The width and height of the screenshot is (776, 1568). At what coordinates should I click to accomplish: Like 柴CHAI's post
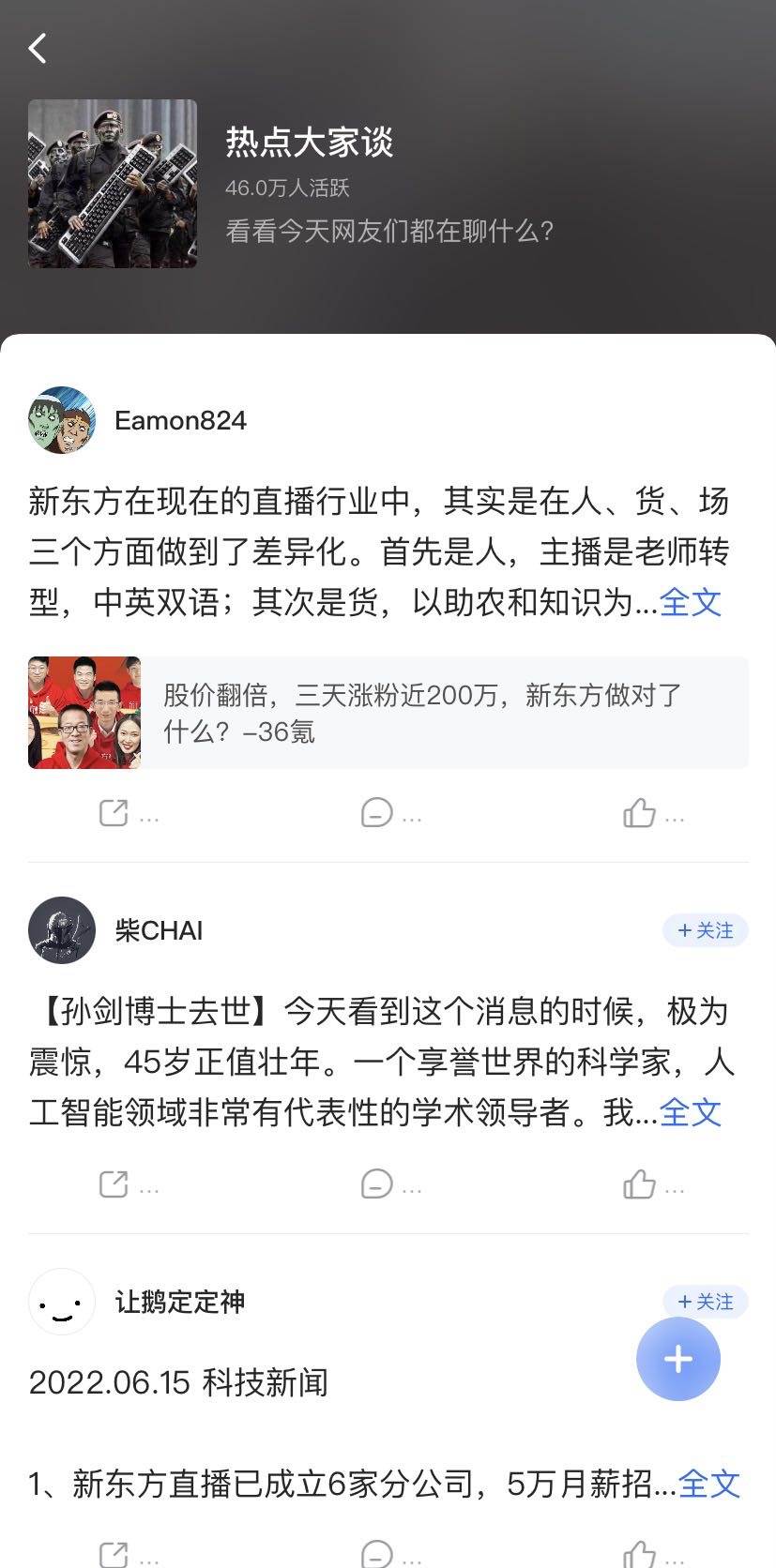tap(640, 1184)
